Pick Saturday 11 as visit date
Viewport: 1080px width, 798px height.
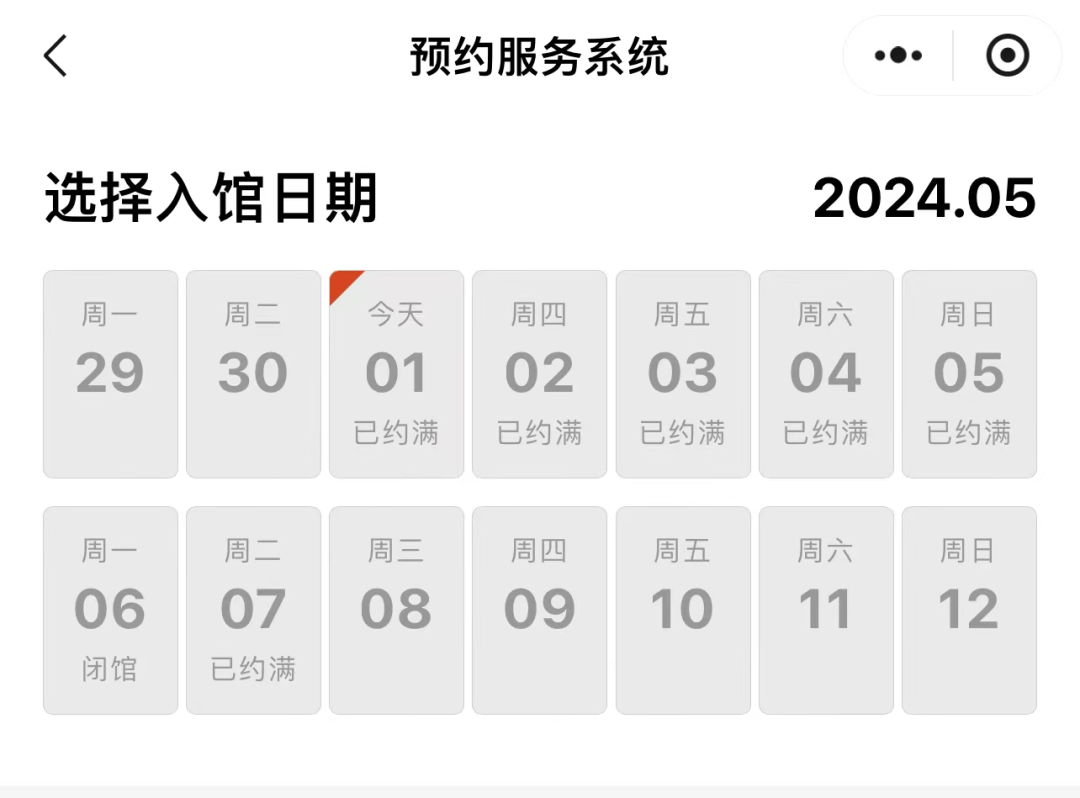click(825, 610)
